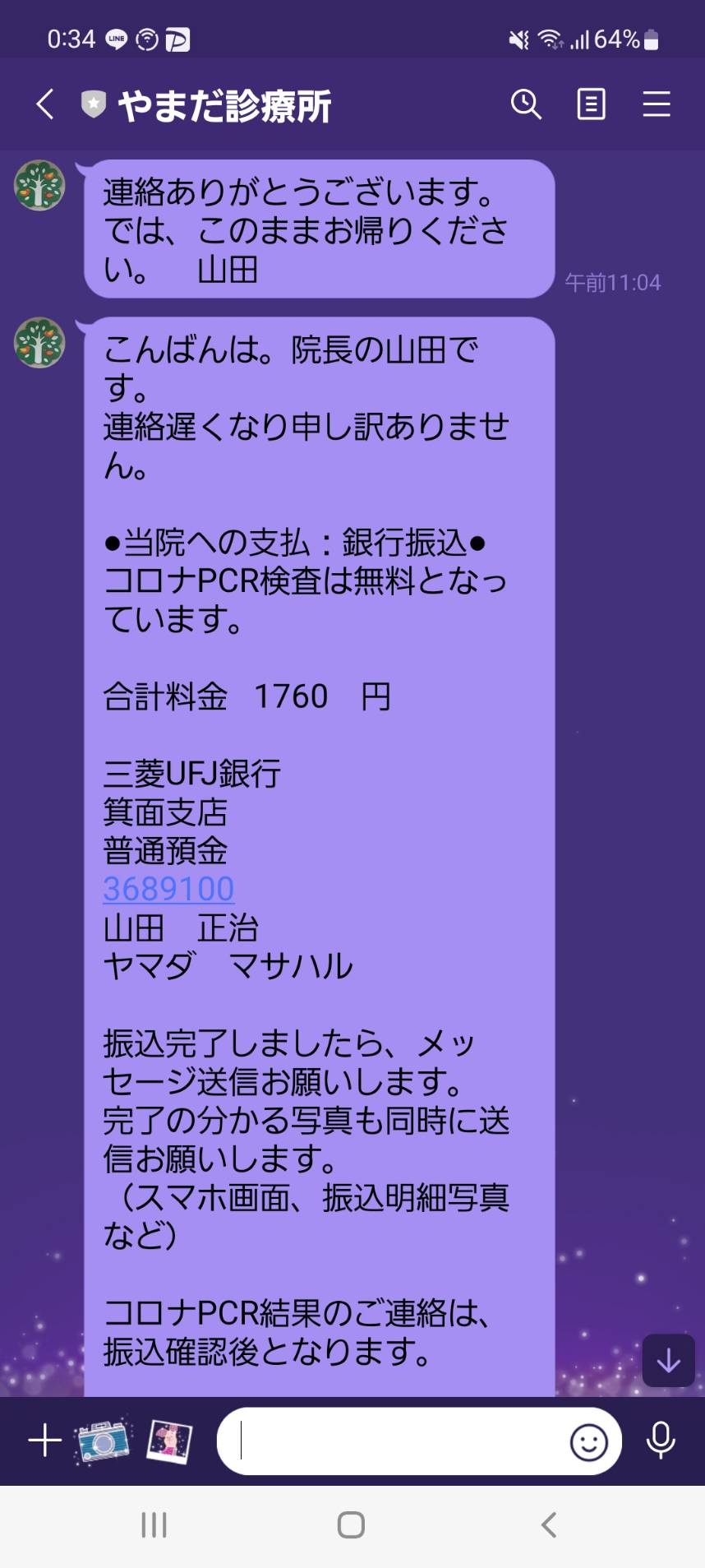This screenshot has height=1568, width=705.
Task: Open the profile avatar beside the 11:04 message
Action: 39,186
